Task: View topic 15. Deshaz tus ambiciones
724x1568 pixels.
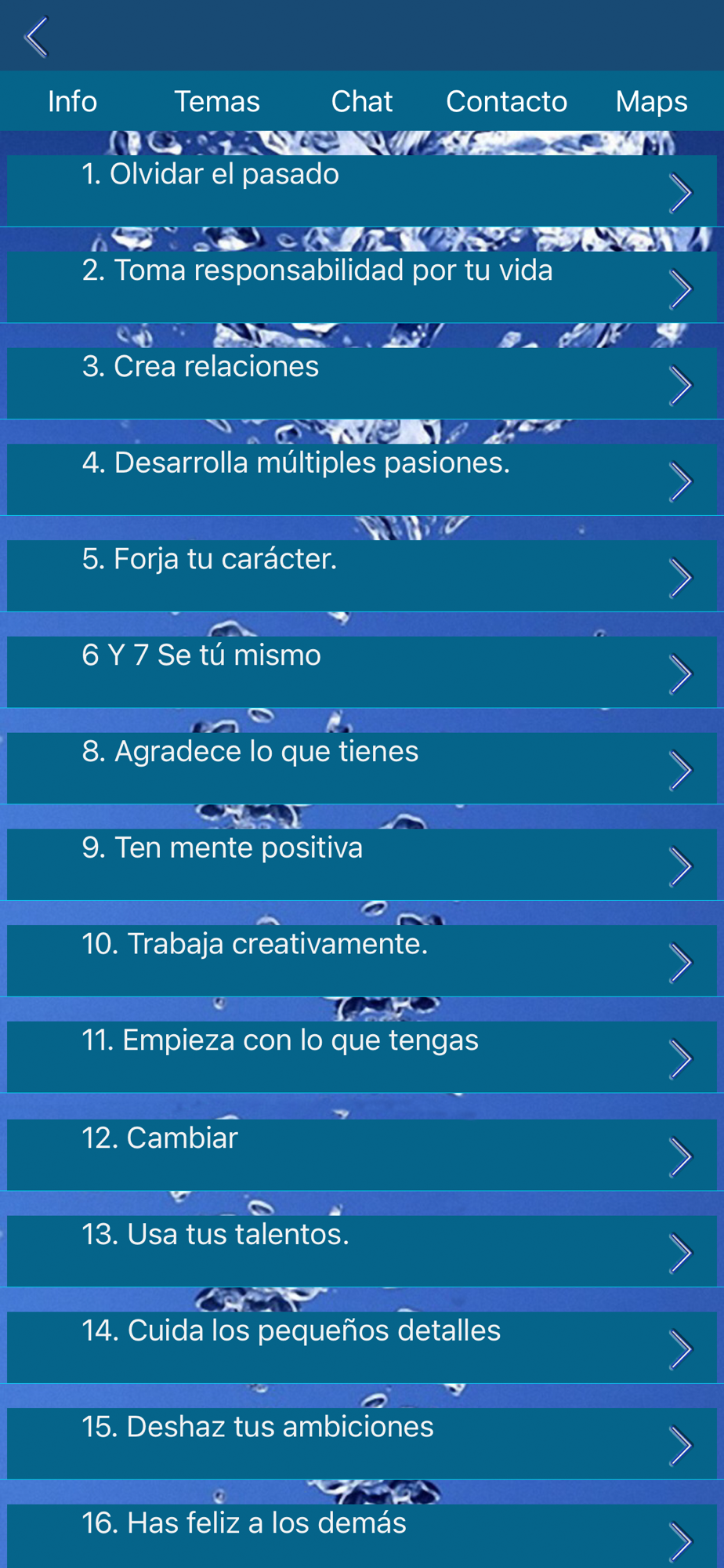Action: (x=361, y=1444)
